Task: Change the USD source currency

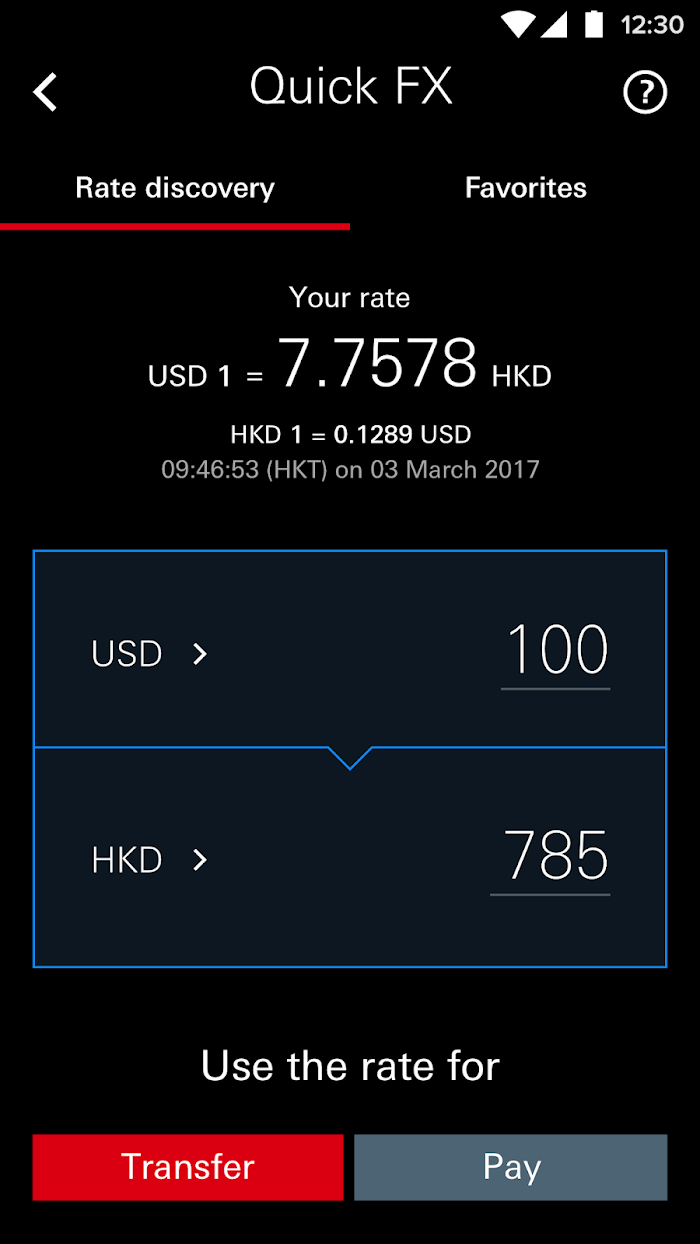Action: (150, 654)
